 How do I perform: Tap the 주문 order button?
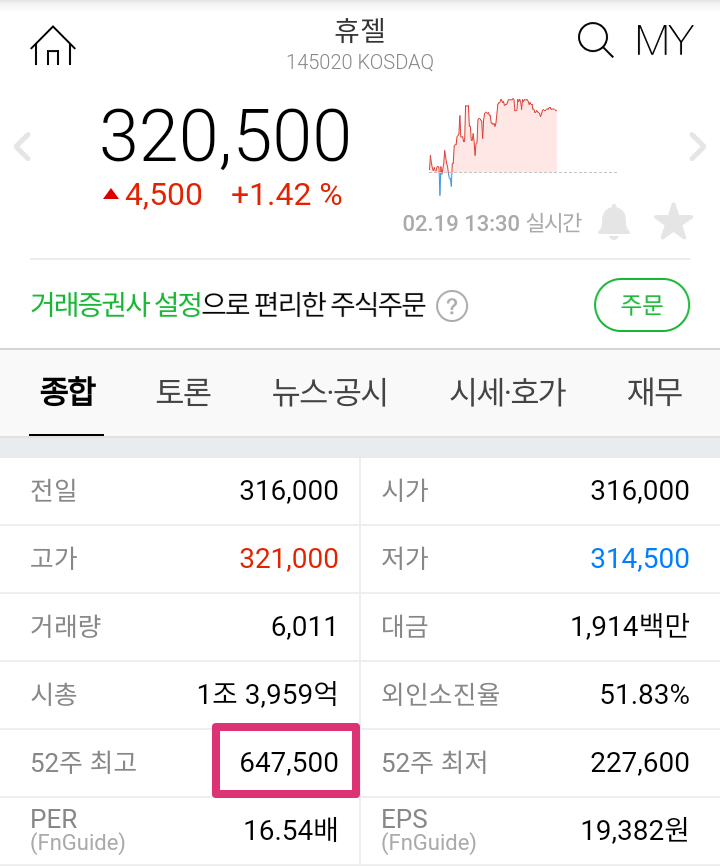click(642, 304)
